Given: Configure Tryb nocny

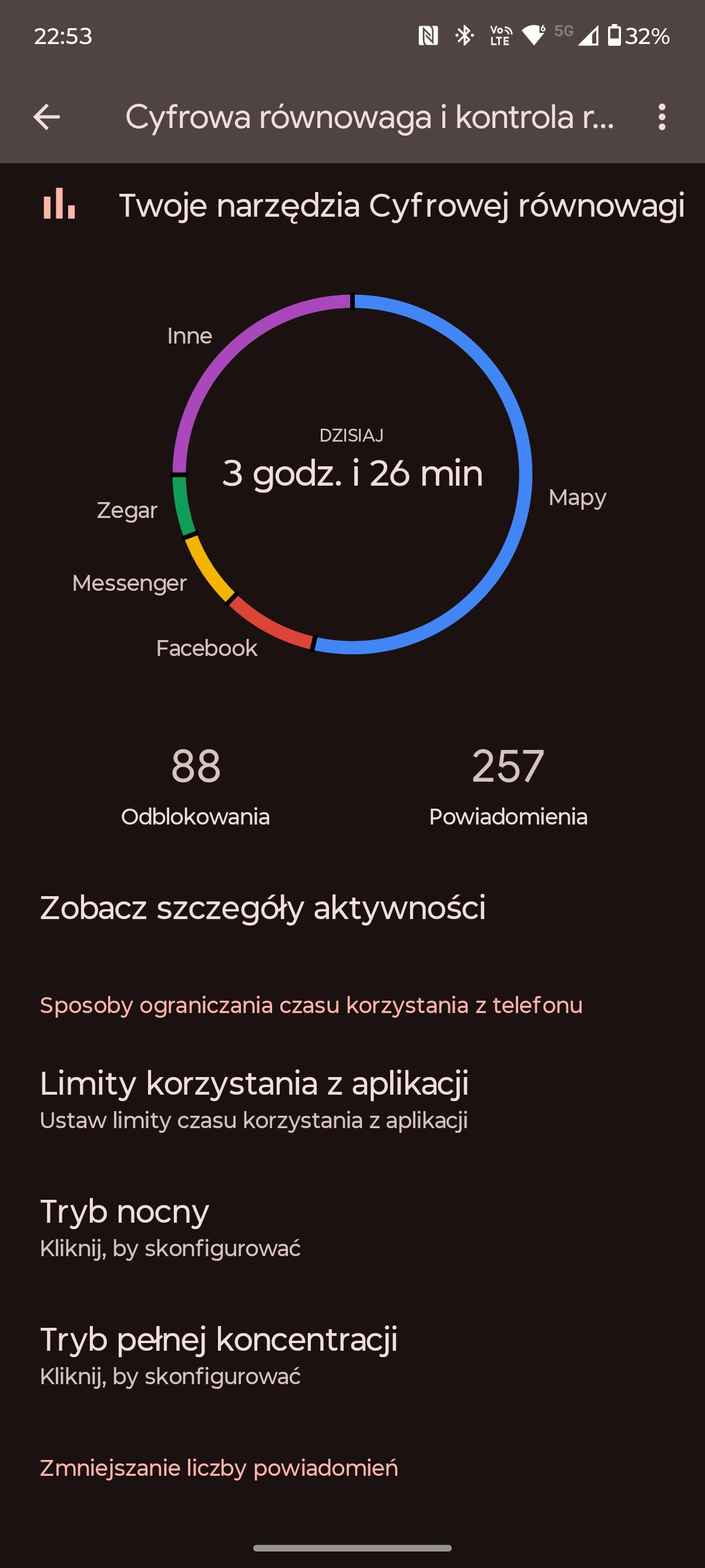Looking at the screenshot, I should 352,1227.
